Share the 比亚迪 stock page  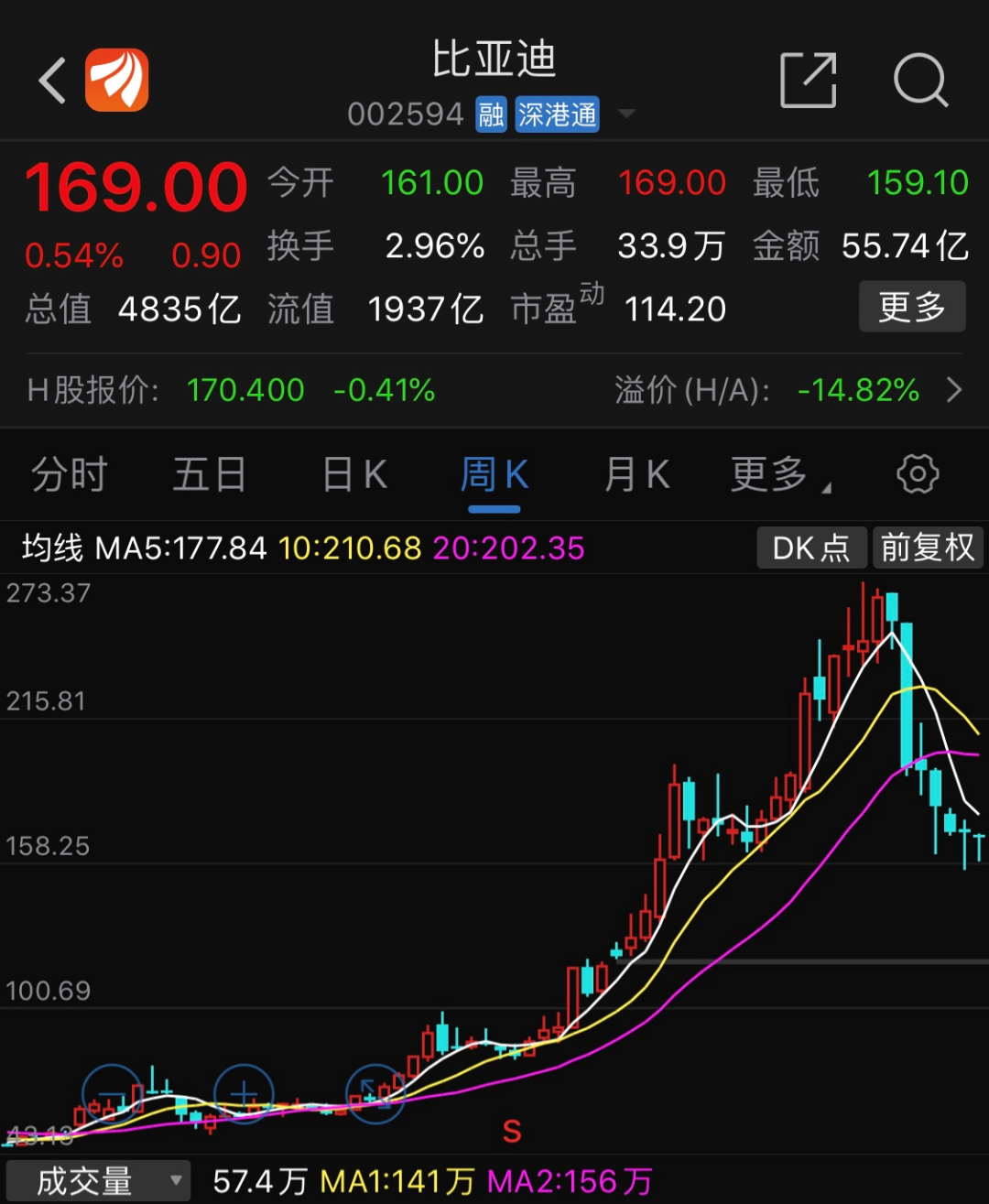coord(808,81)
